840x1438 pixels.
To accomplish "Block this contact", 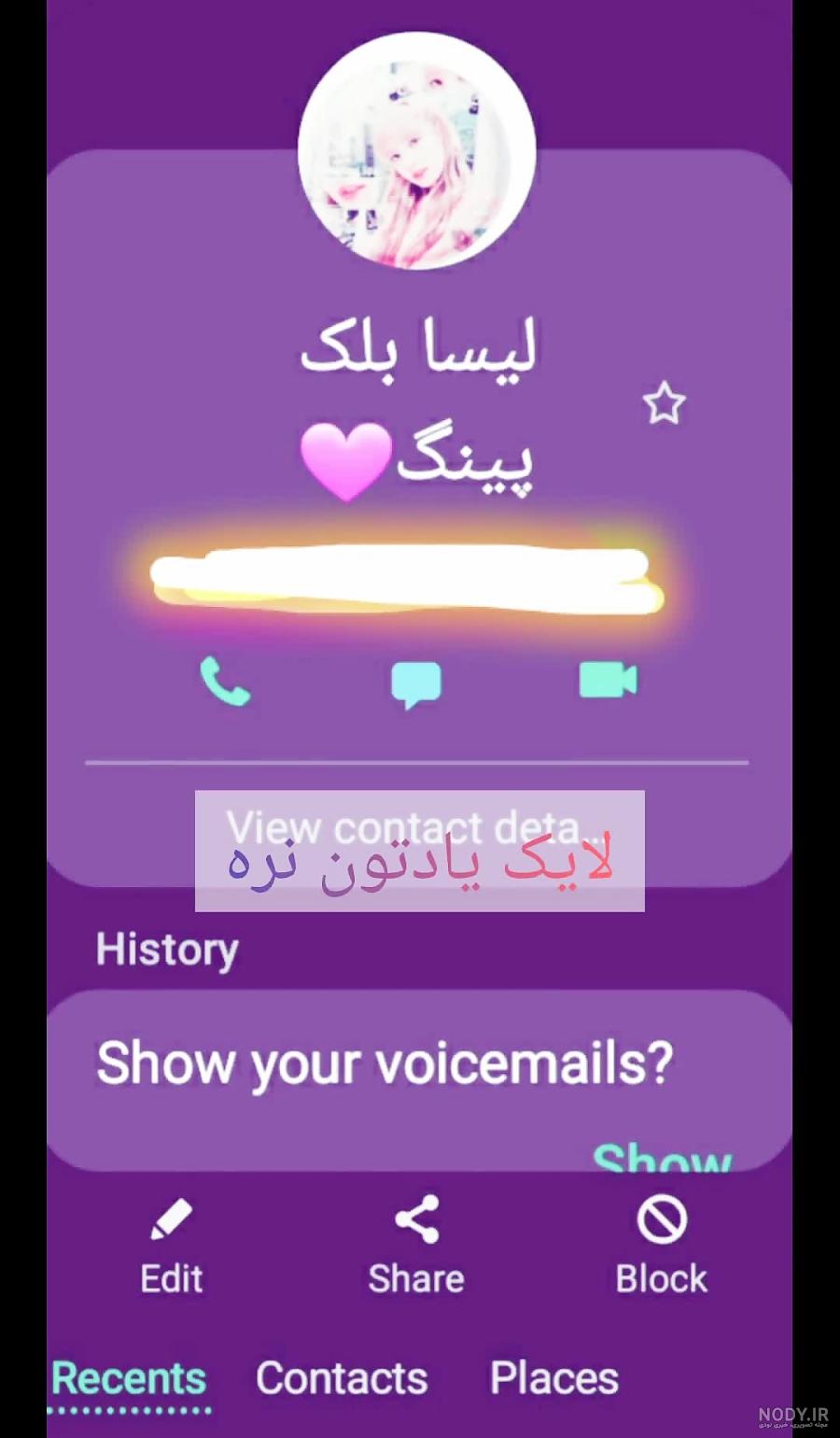I will 662,1247.
